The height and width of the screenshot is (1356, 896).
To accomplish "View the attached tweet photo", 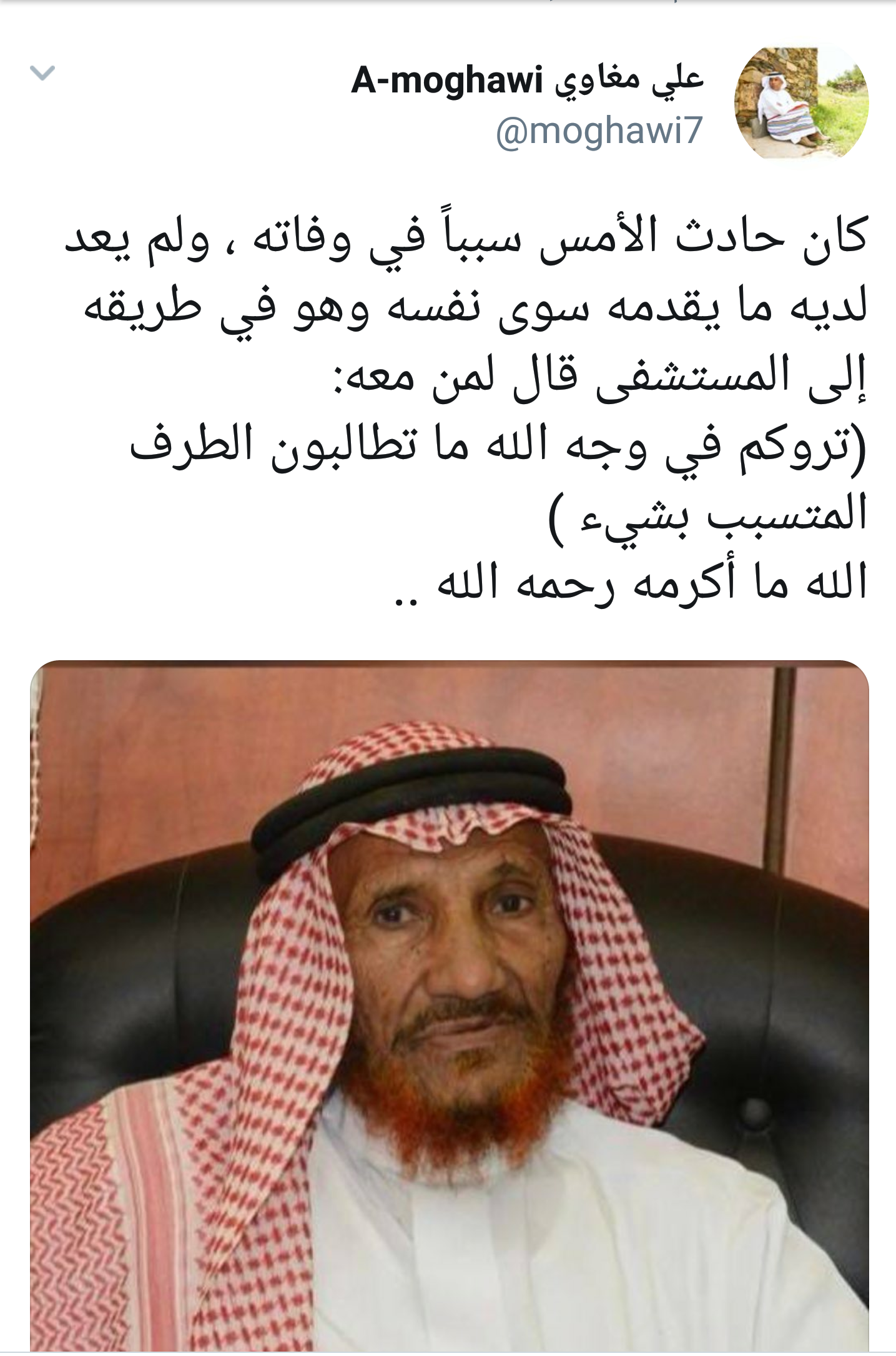I will point(449,1004).
